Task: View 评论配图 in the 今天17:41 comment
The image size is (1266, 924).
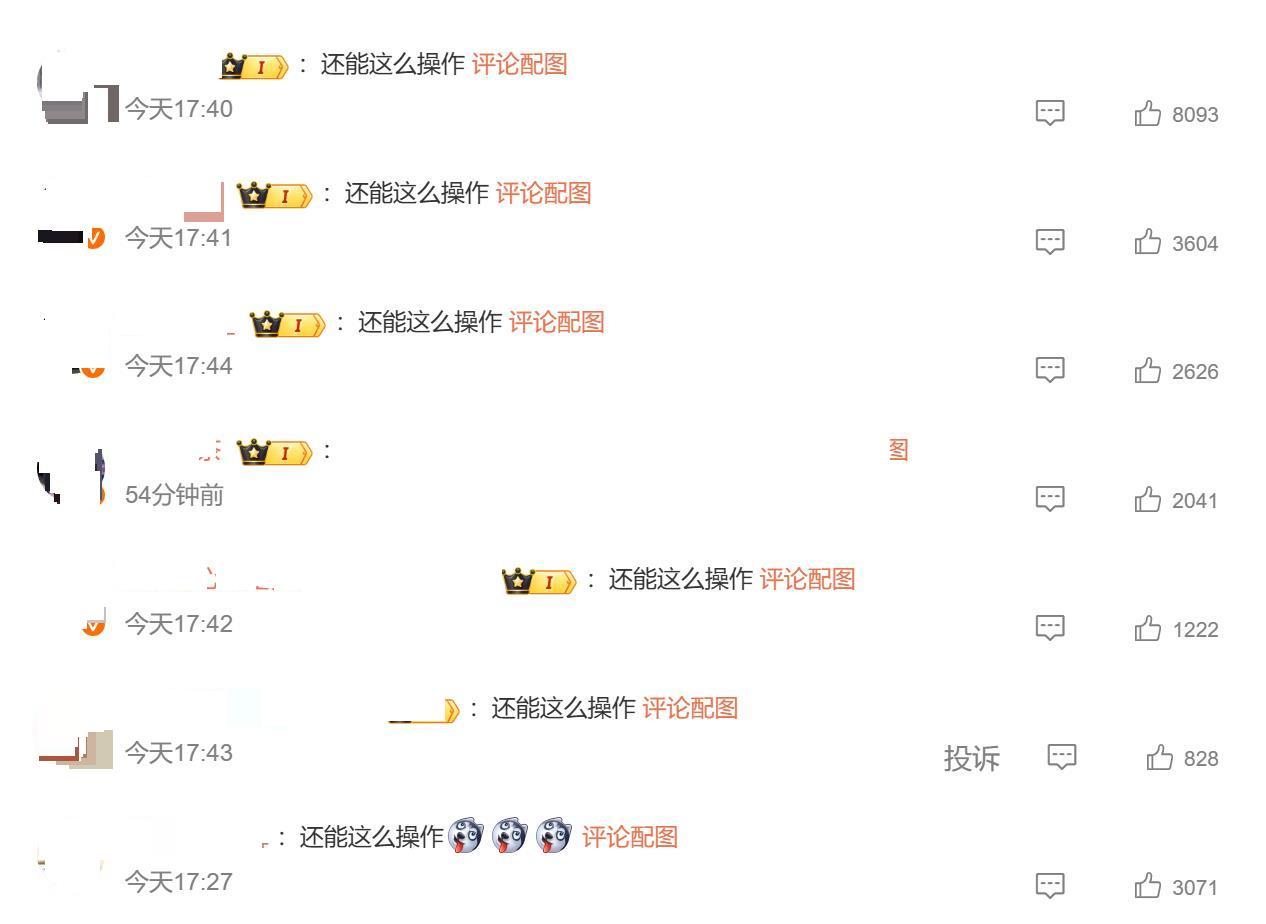Action: tap(543, 193)
